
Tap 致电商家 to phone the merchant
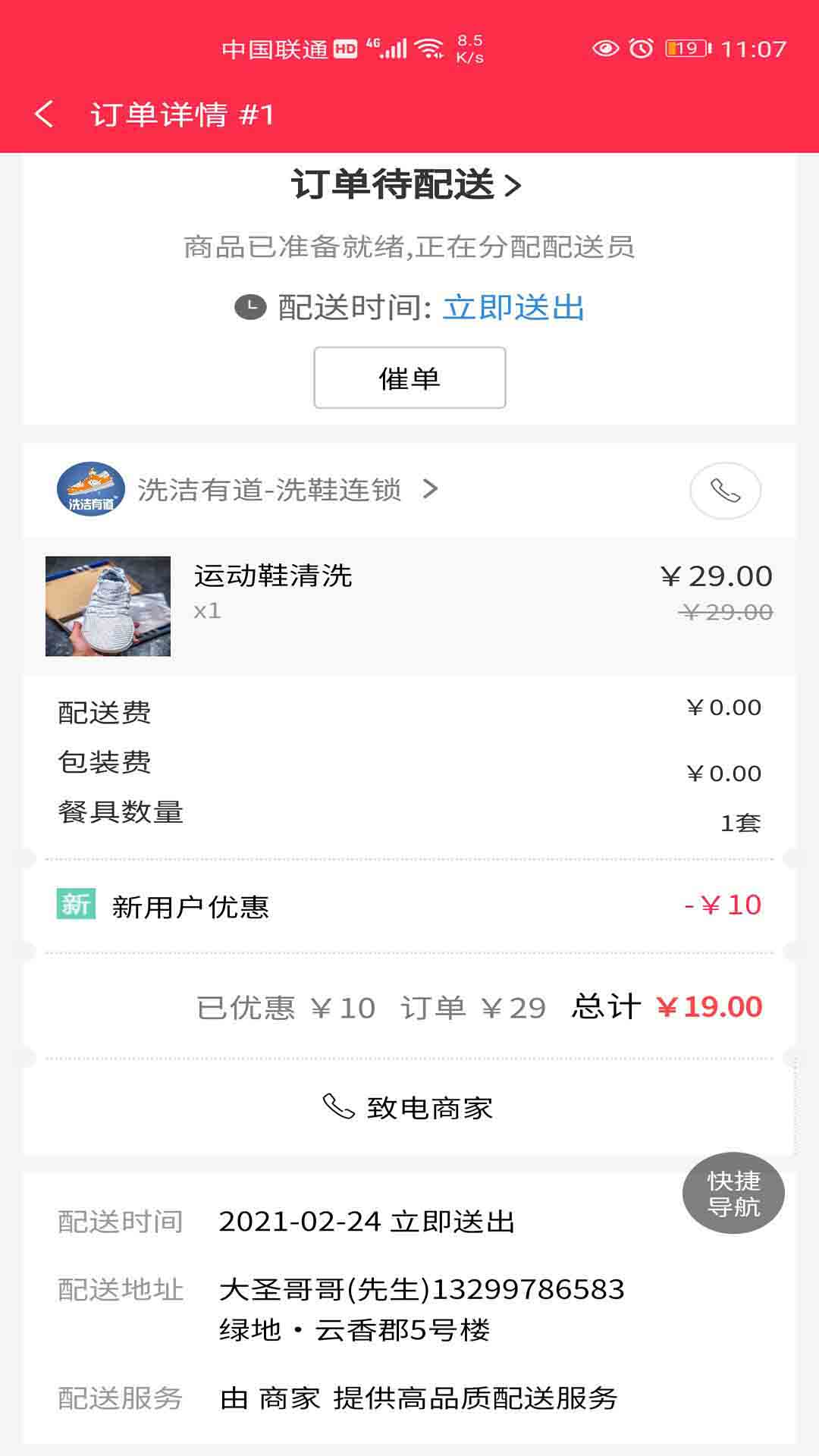(409, 1108)
